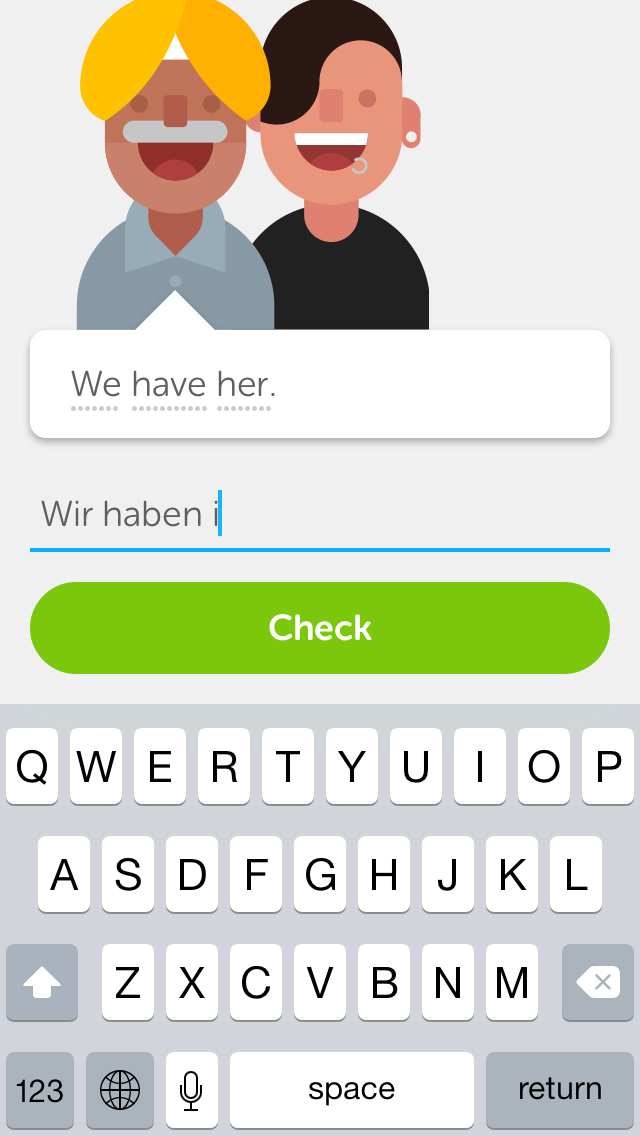Open the 123 numeric keyboard
640x1136 pixels.
click(x=40, y=1090)
